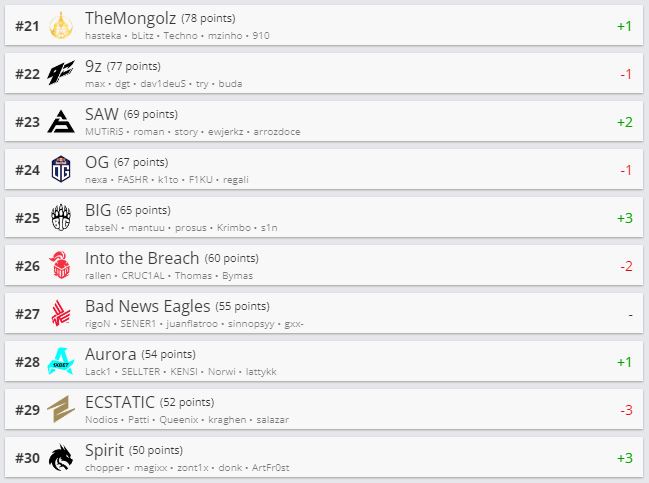View the BIG team row
The image size is (649, 483).
pos(324,217)
